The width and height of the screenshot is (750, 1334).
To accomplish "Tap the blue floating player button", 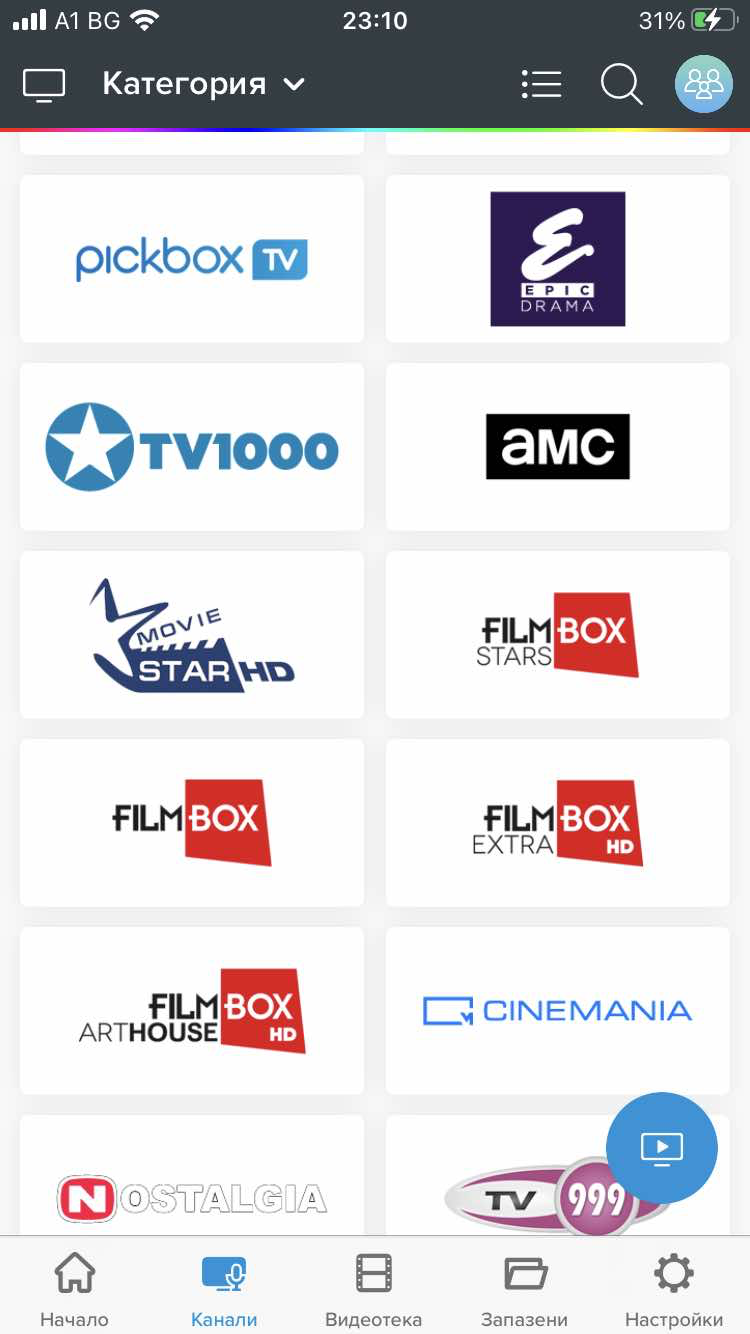I will point(662,1148).
